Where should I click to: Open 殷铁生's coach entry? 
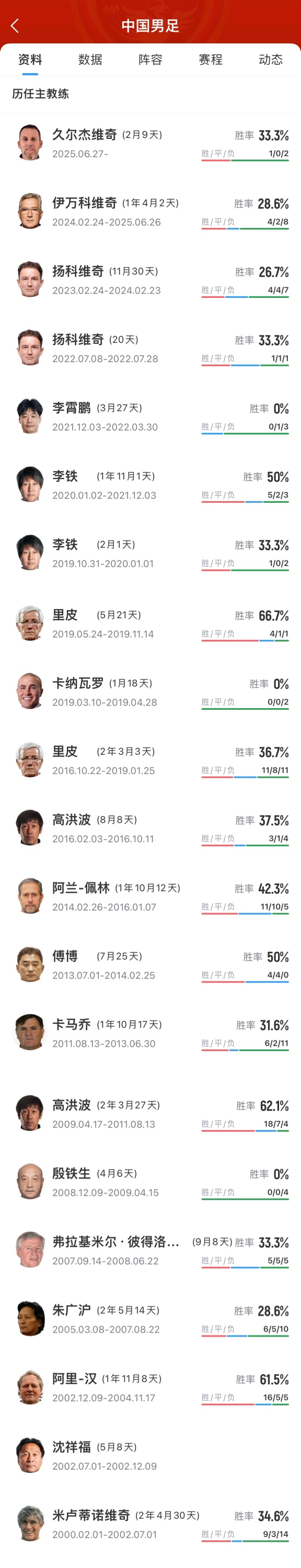(x=150, y=1181)
